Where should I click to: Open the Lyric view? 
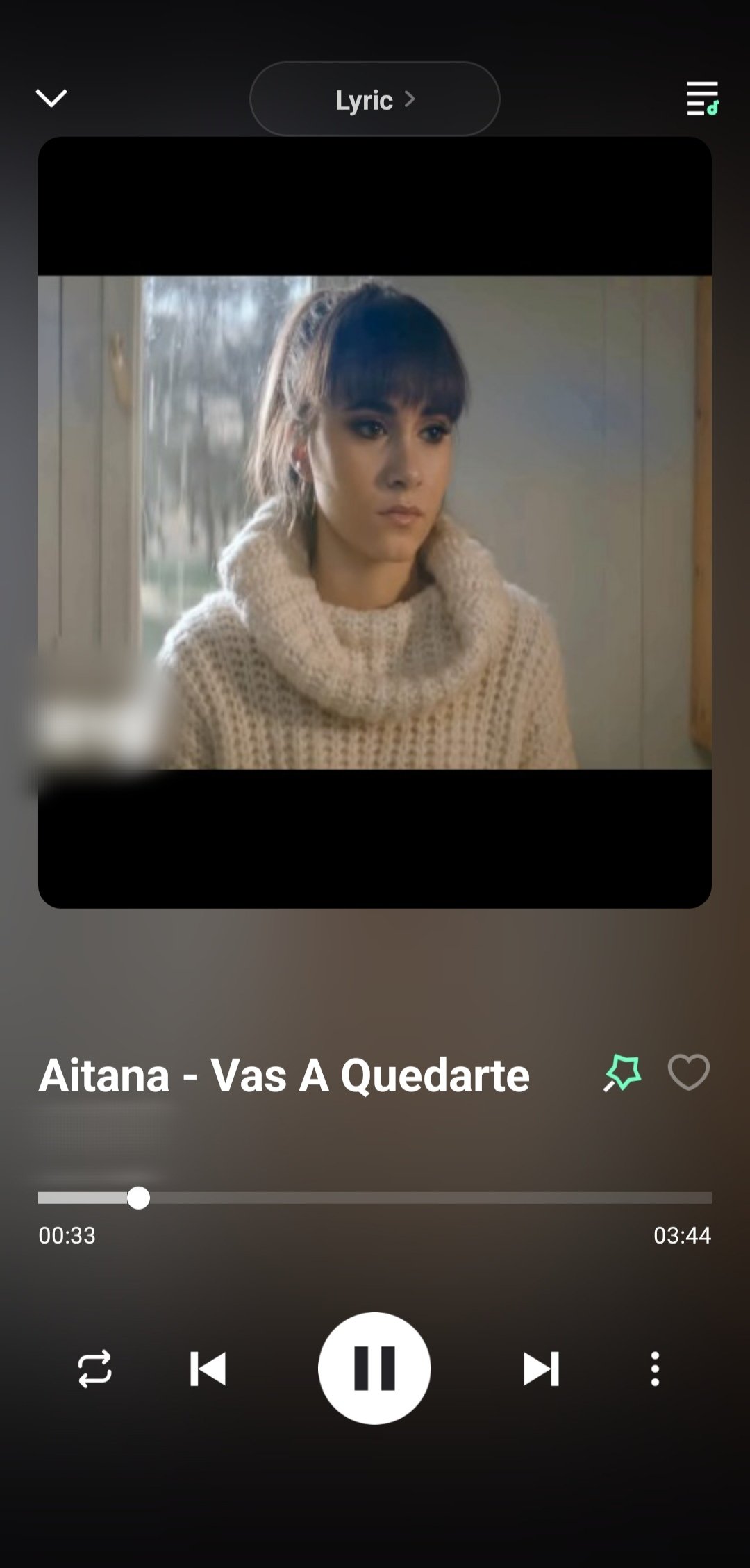pyautogui.click(x=374, y=99)
